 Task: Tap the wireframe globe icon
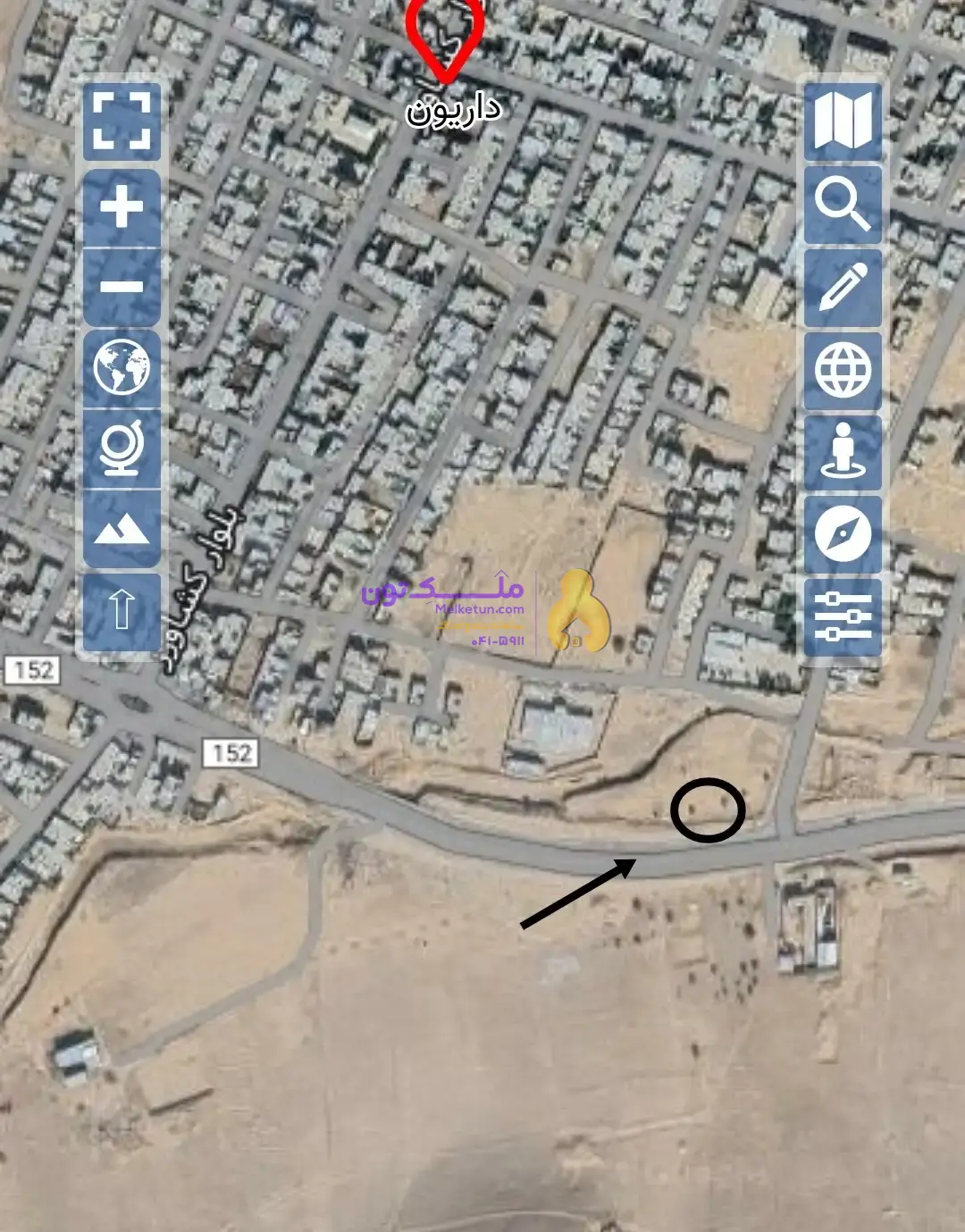point(843,369)
